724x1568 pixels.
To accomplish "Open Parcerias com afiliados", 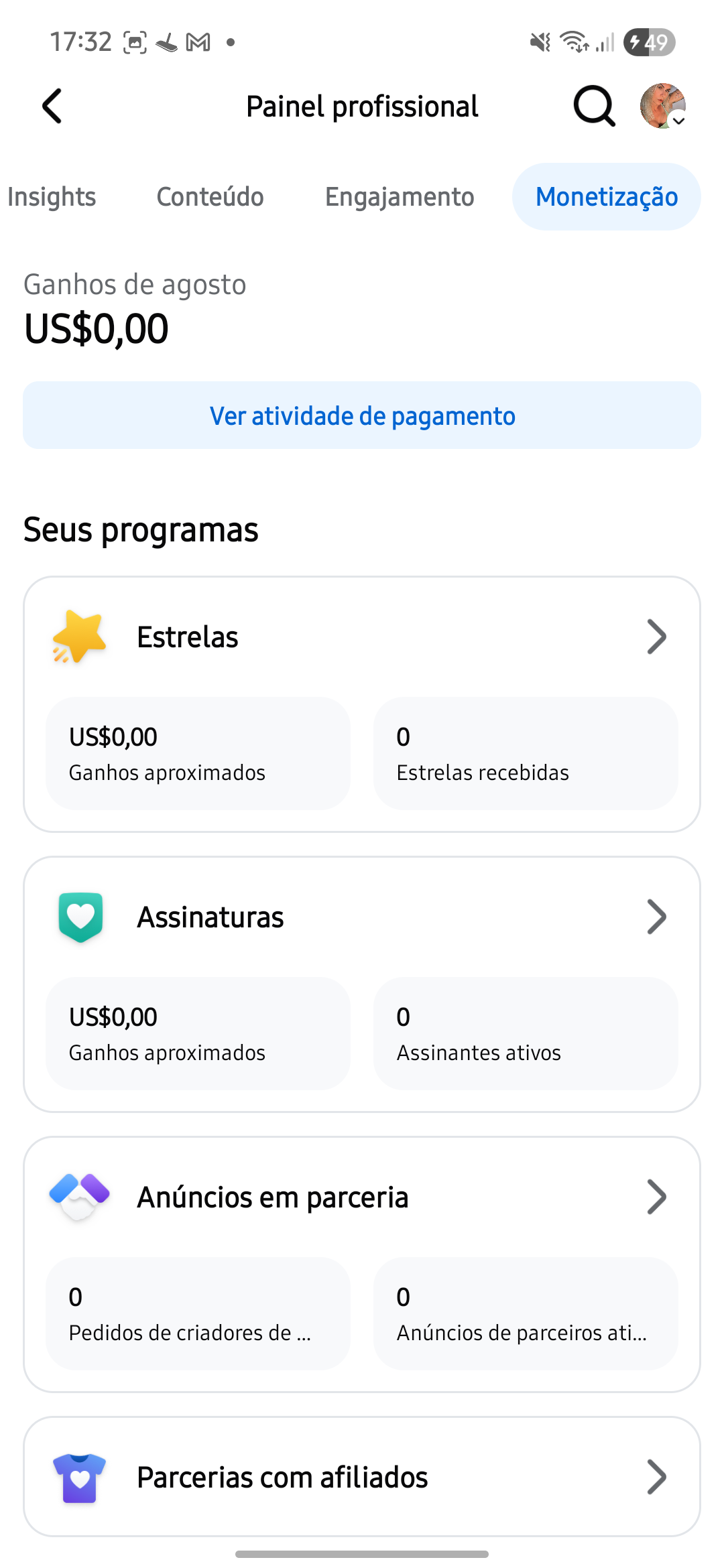I will coord(362,1477).
